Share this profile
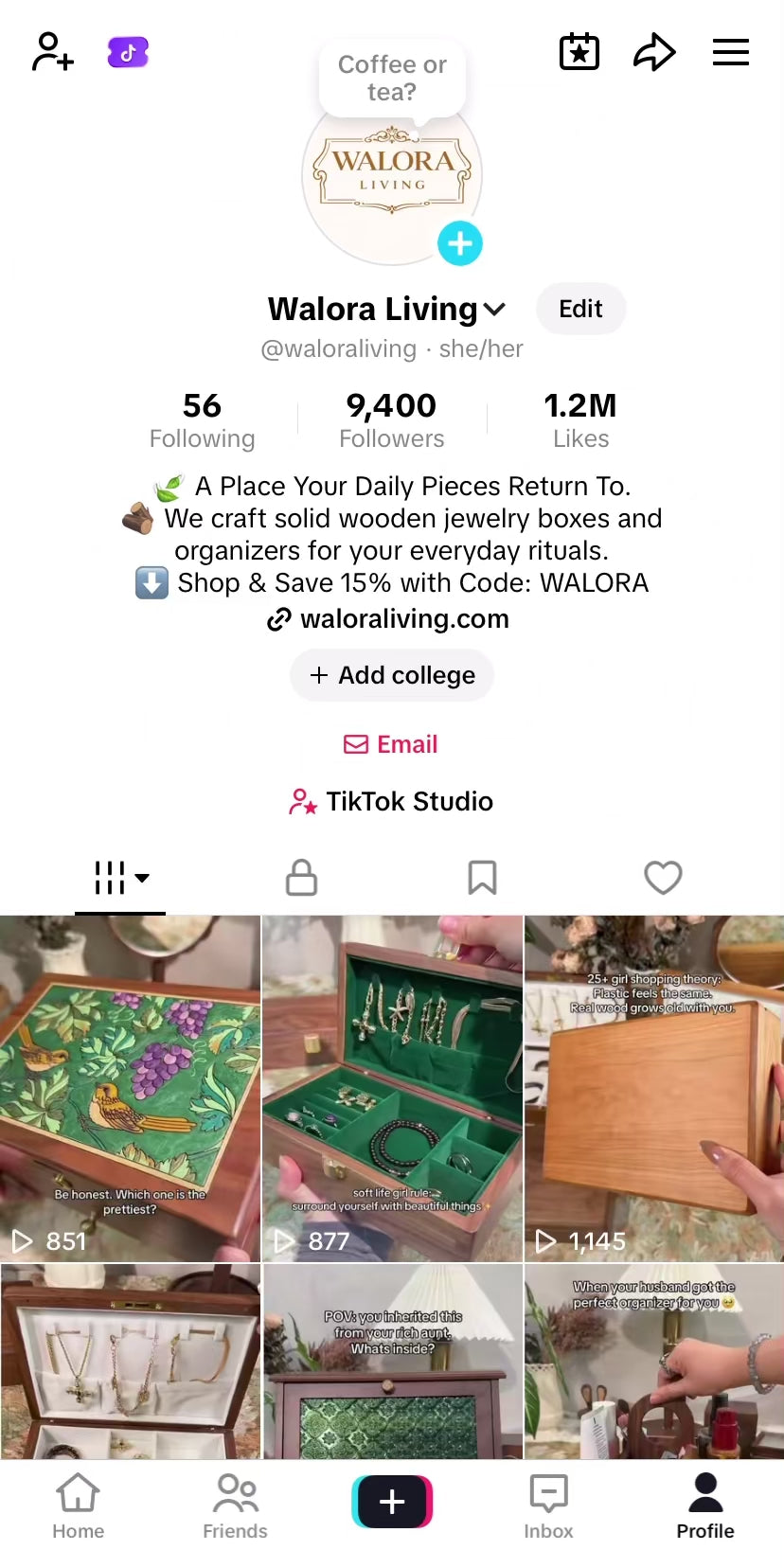 click(654, 52)
